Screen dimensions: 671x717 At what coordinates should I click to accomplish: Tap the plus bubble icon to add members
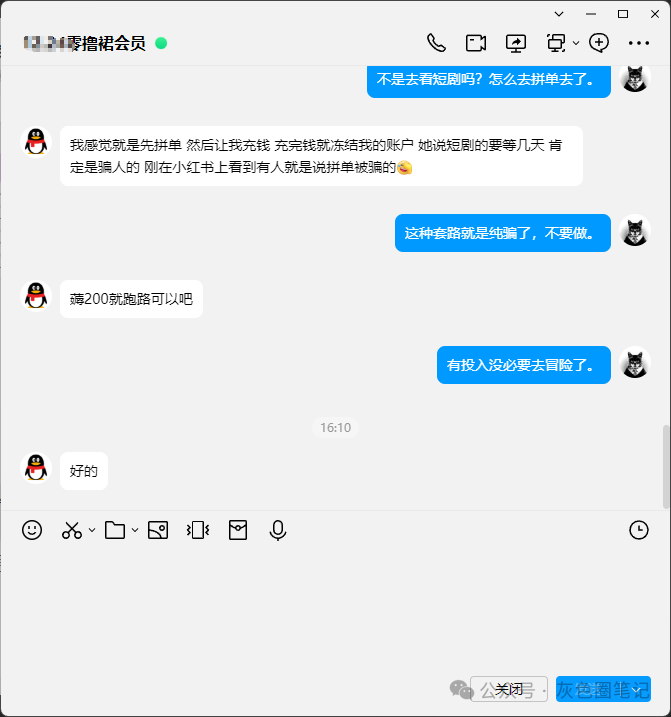(599, 43)
